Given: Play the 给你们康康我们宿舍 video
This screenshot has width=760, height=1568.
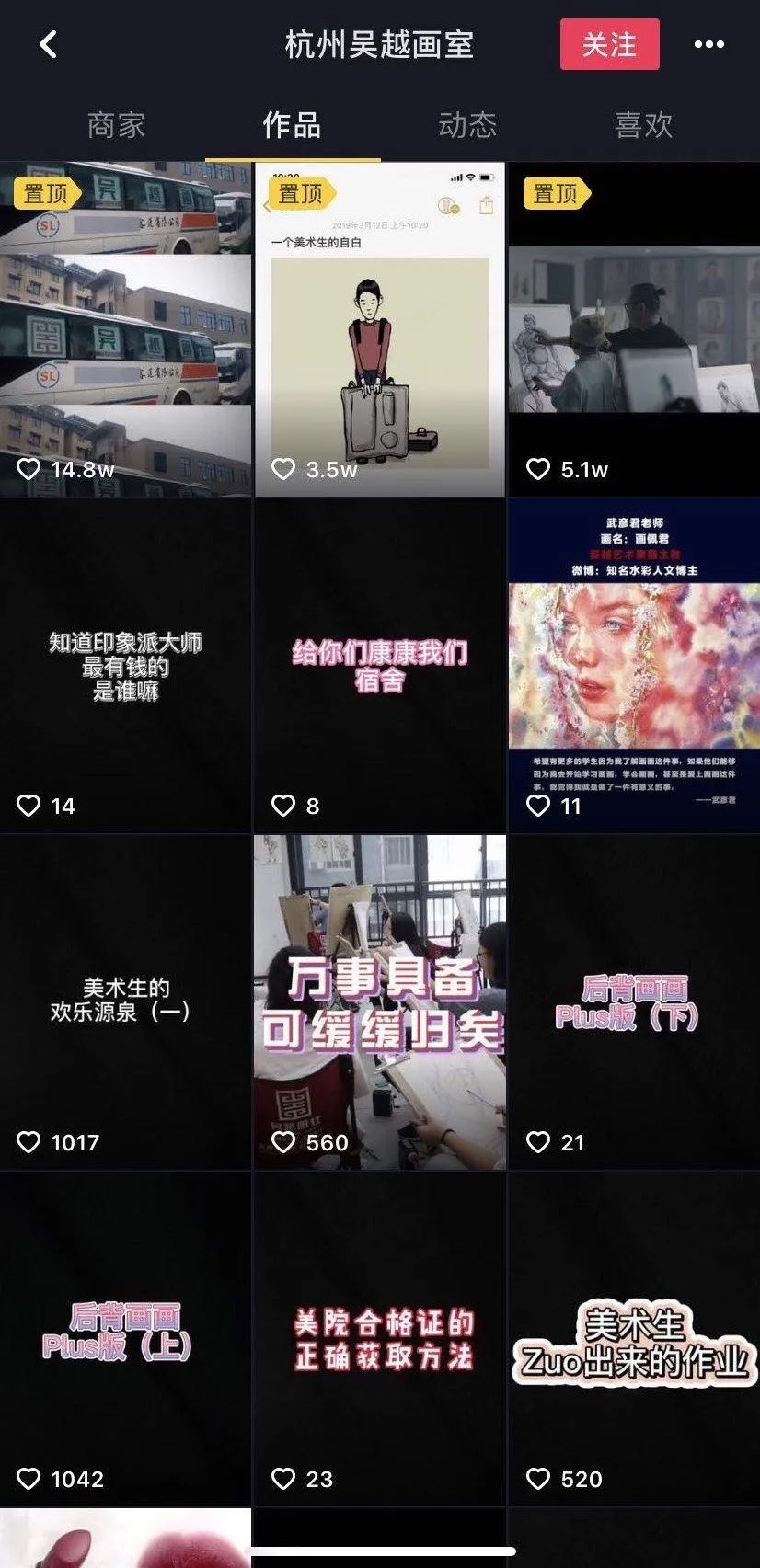Looking at the screenshot, I should click(379, 666).
